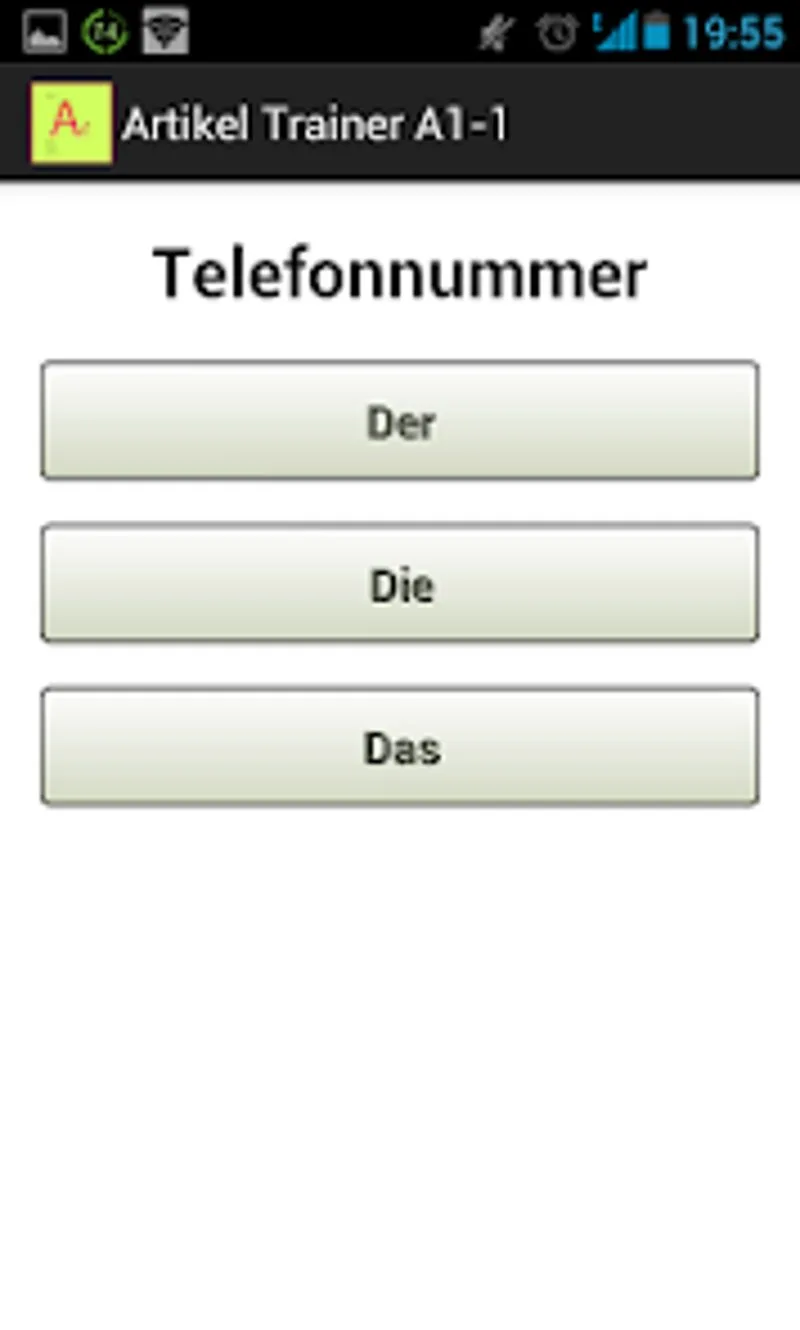
Task: Click the Artikel Trainer app icon
Action: click(x=70, y=123)
